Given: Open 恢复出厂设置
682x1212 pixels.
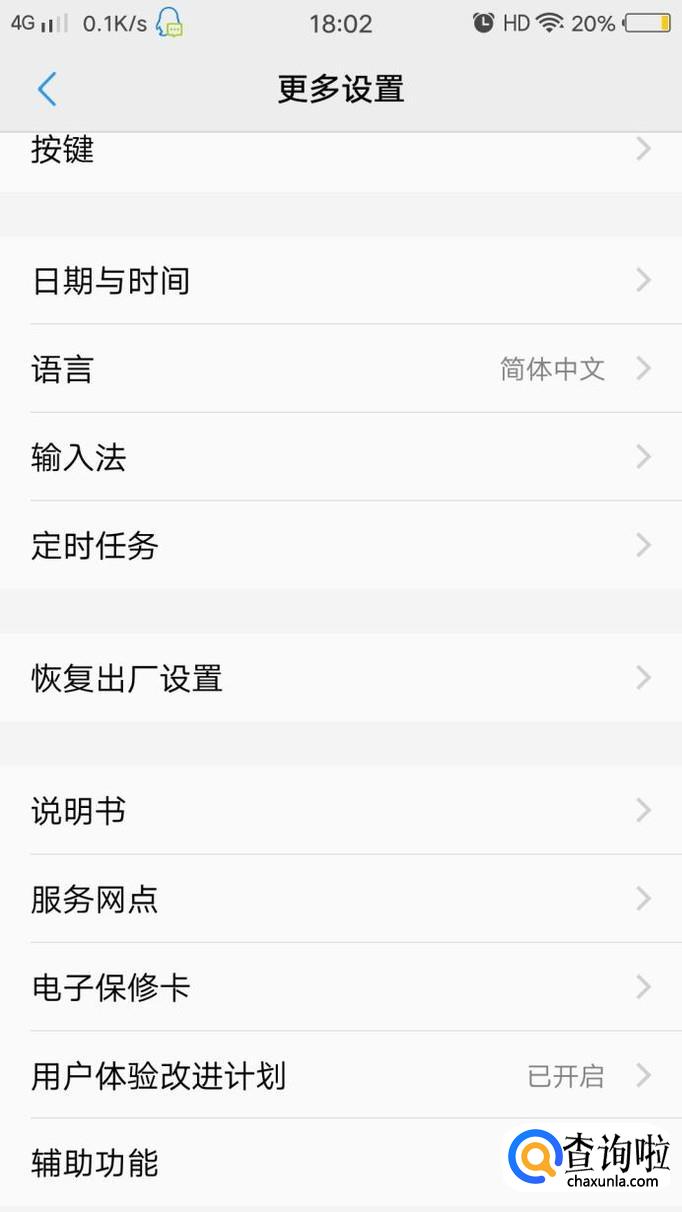Looking at the screenshot, I should coord(340,678).
